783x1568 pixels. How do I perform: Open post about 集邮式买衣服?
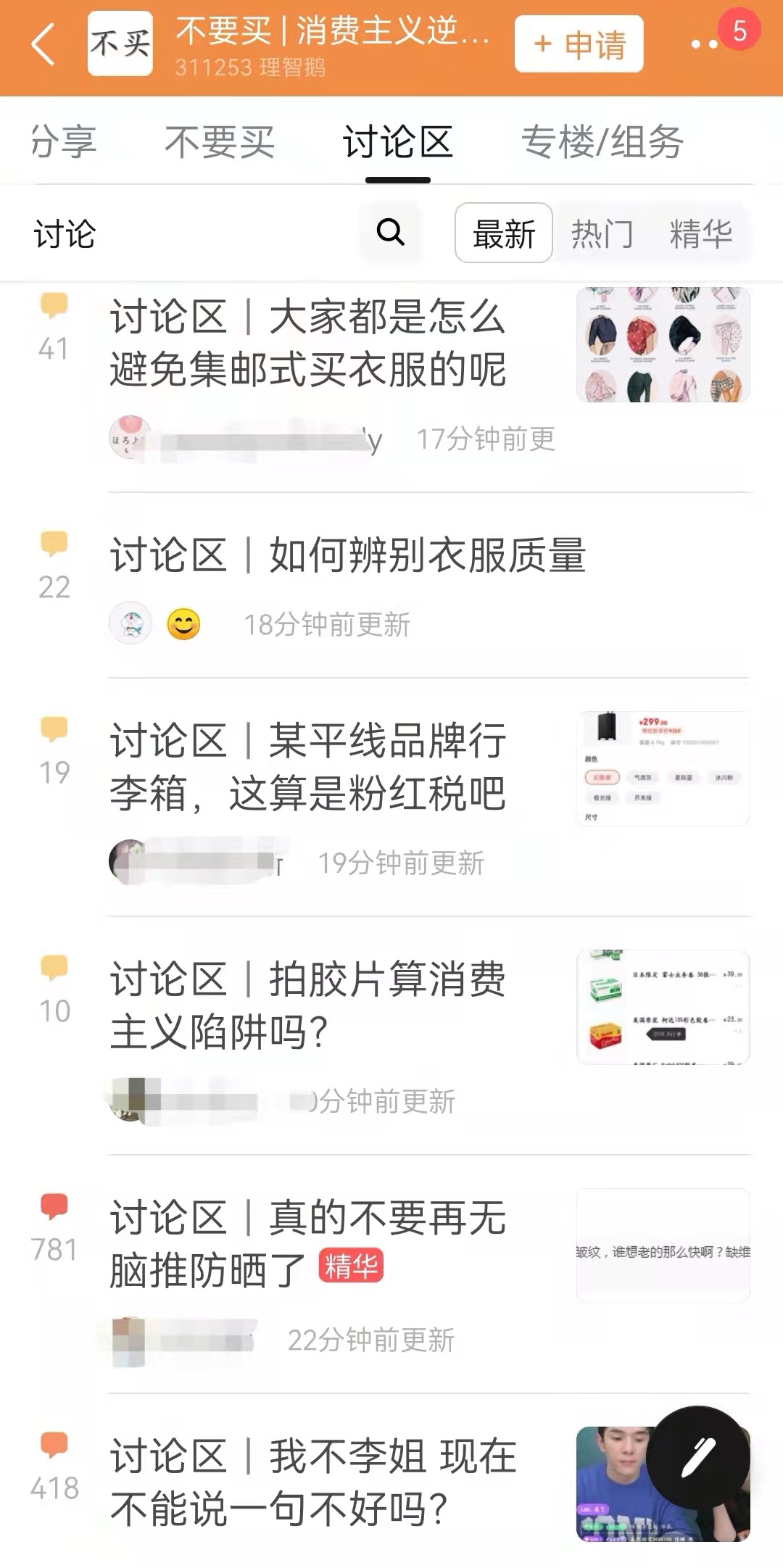pyautogui.click(x=307, y=344)
